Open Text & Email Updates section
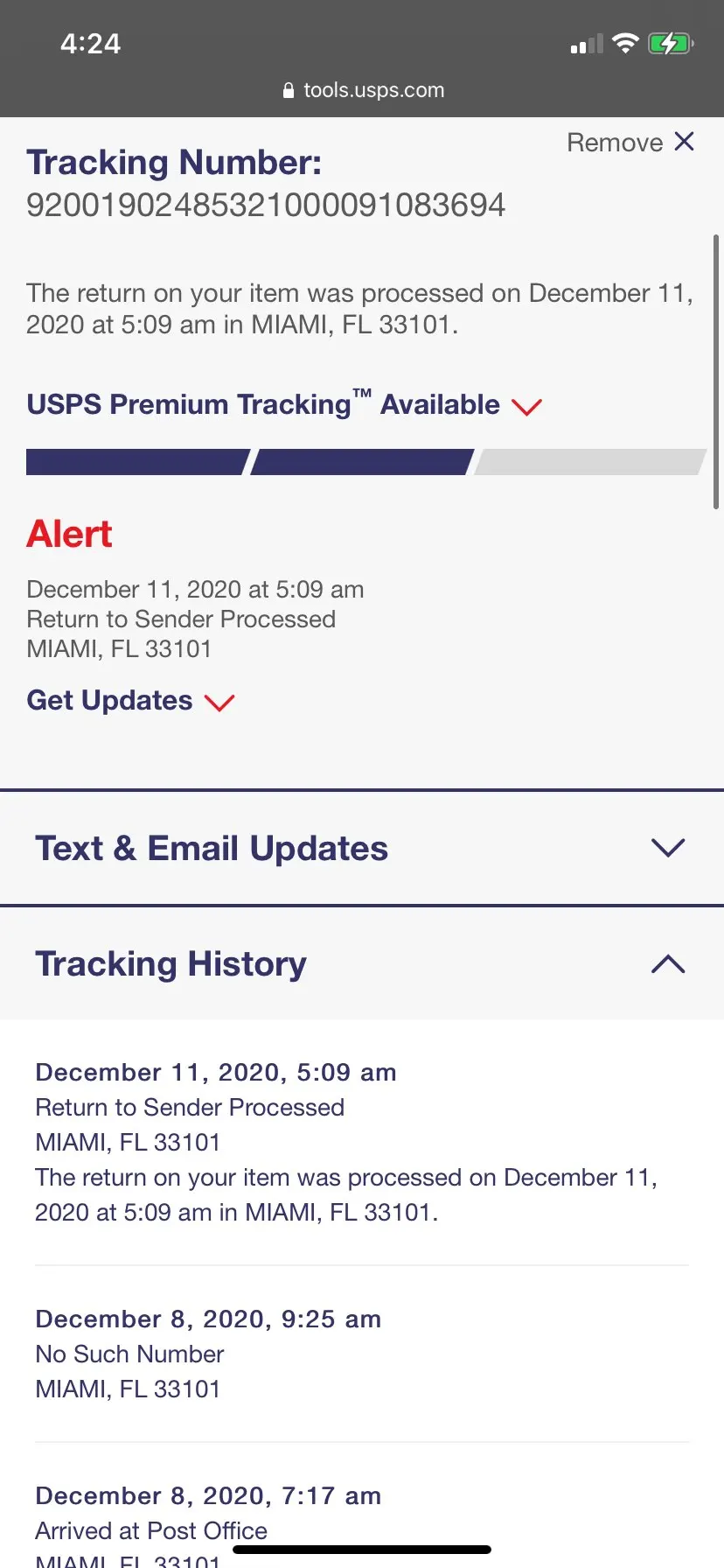This screenshot has height=1568, width=724. (361, 848)
